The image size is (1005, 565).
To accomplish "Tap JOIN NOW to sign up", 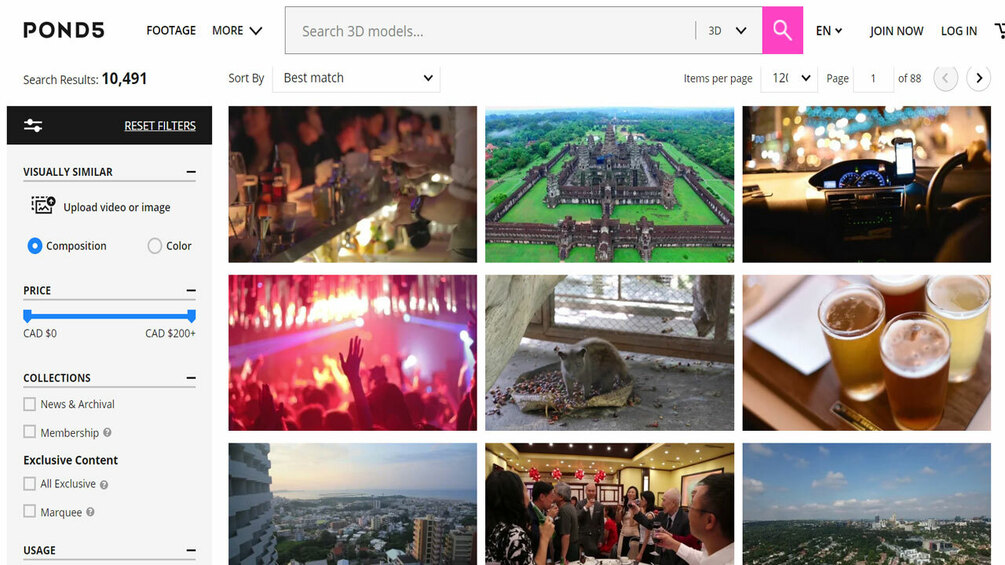I will [896, 31].
